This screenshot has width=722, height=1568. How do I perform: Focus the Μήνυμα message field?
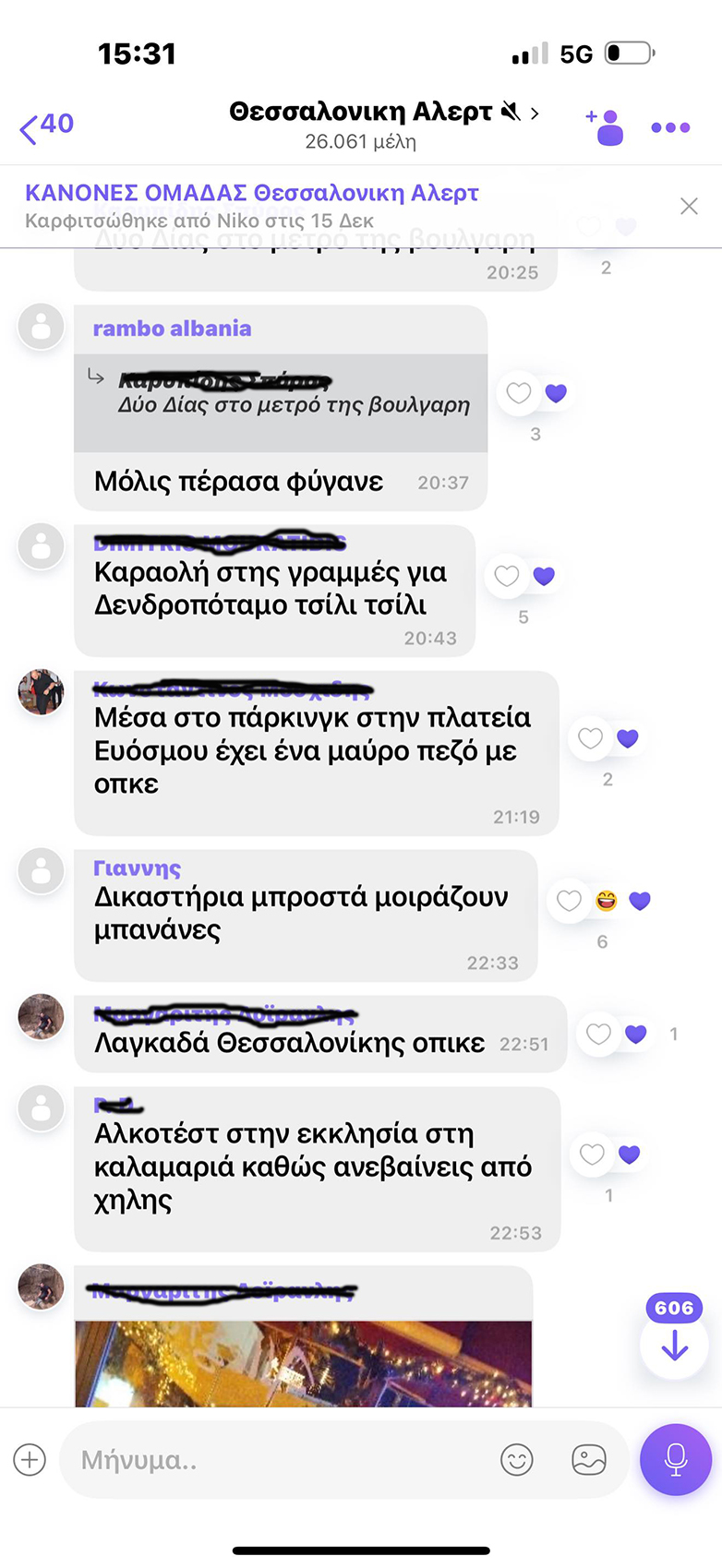[277, 1460]
